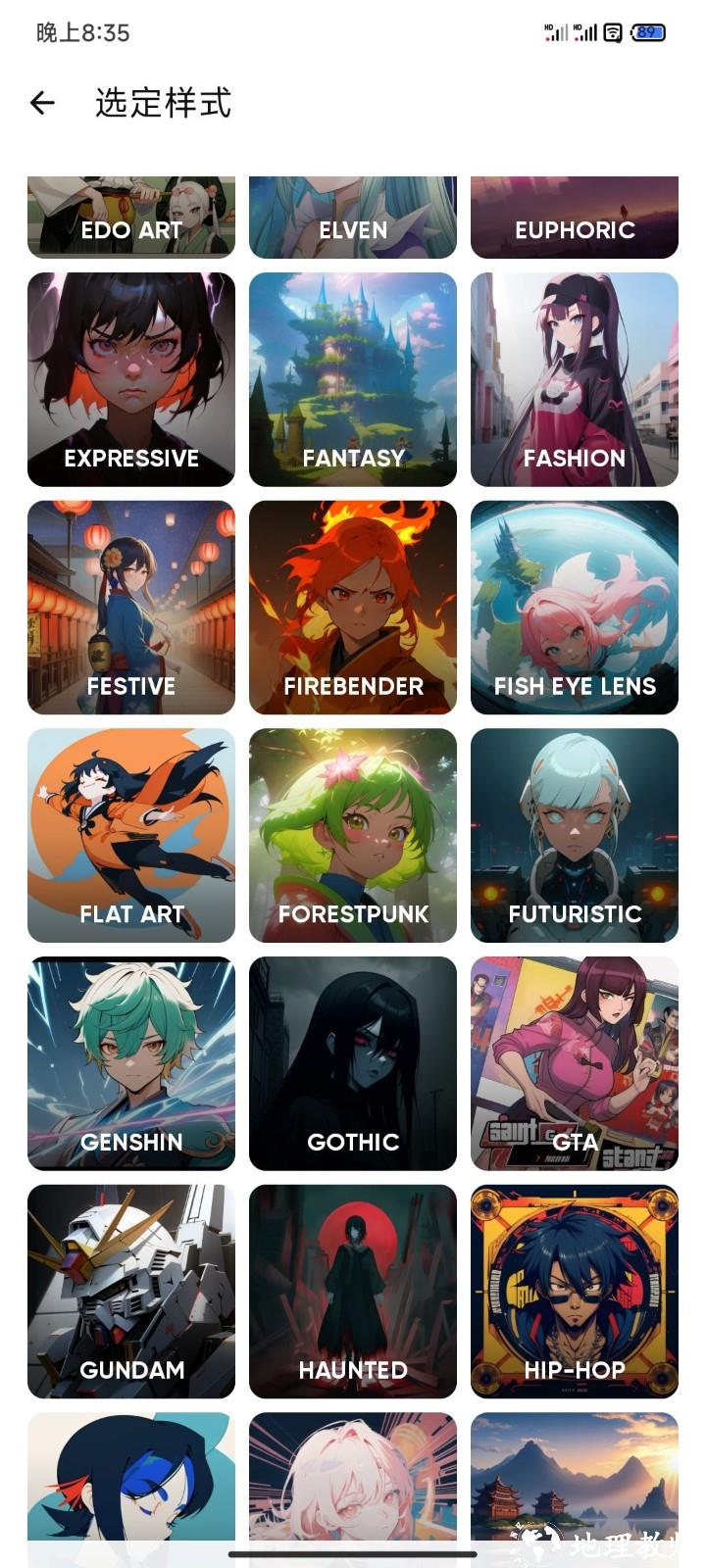Viewport: 706px width, 1568px height.
Task: Select the FLAT ART style
Action: pos(131,835)
